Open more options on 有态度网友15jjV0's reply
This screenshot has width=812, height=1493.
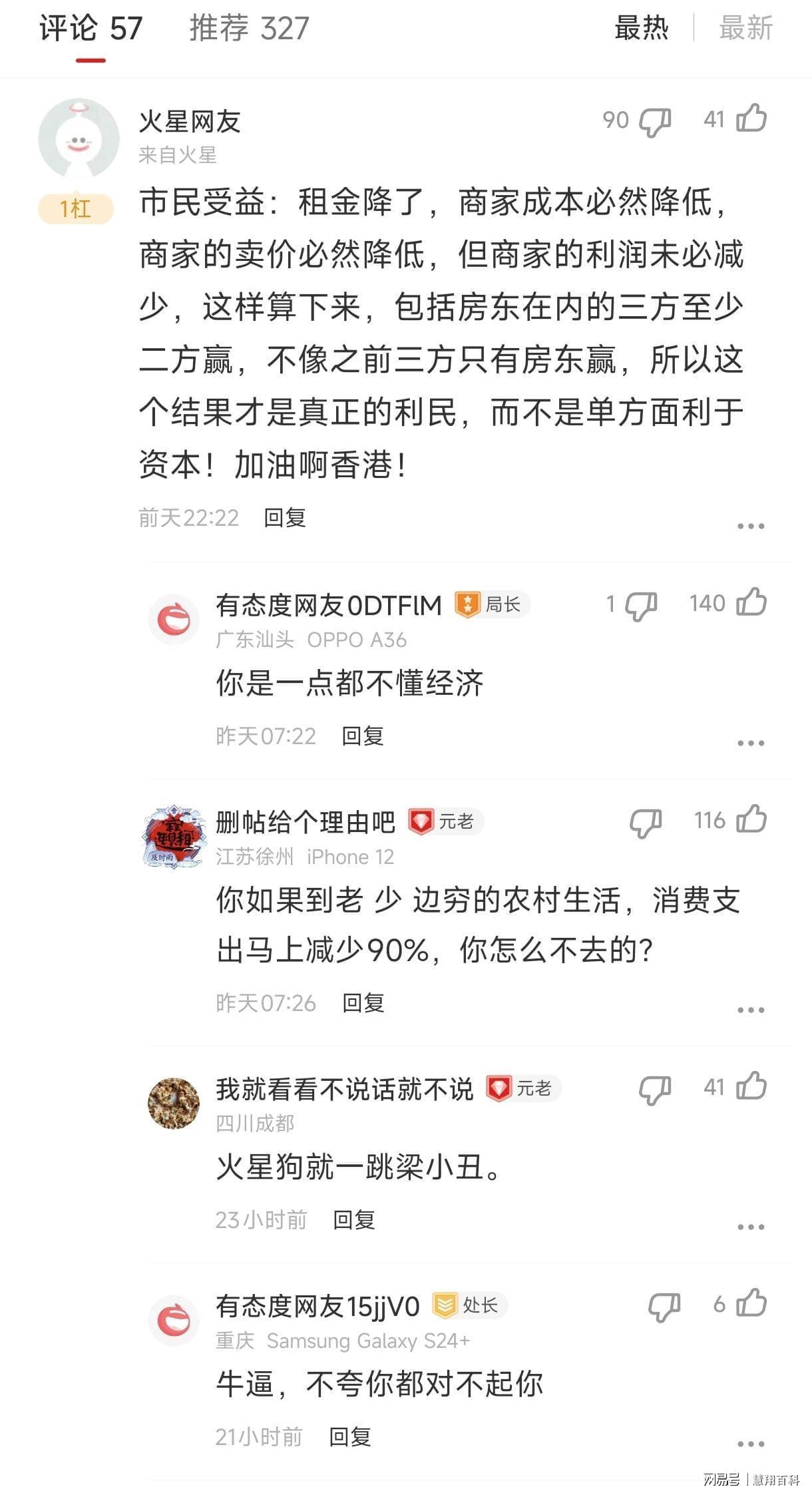(750, 1444)
